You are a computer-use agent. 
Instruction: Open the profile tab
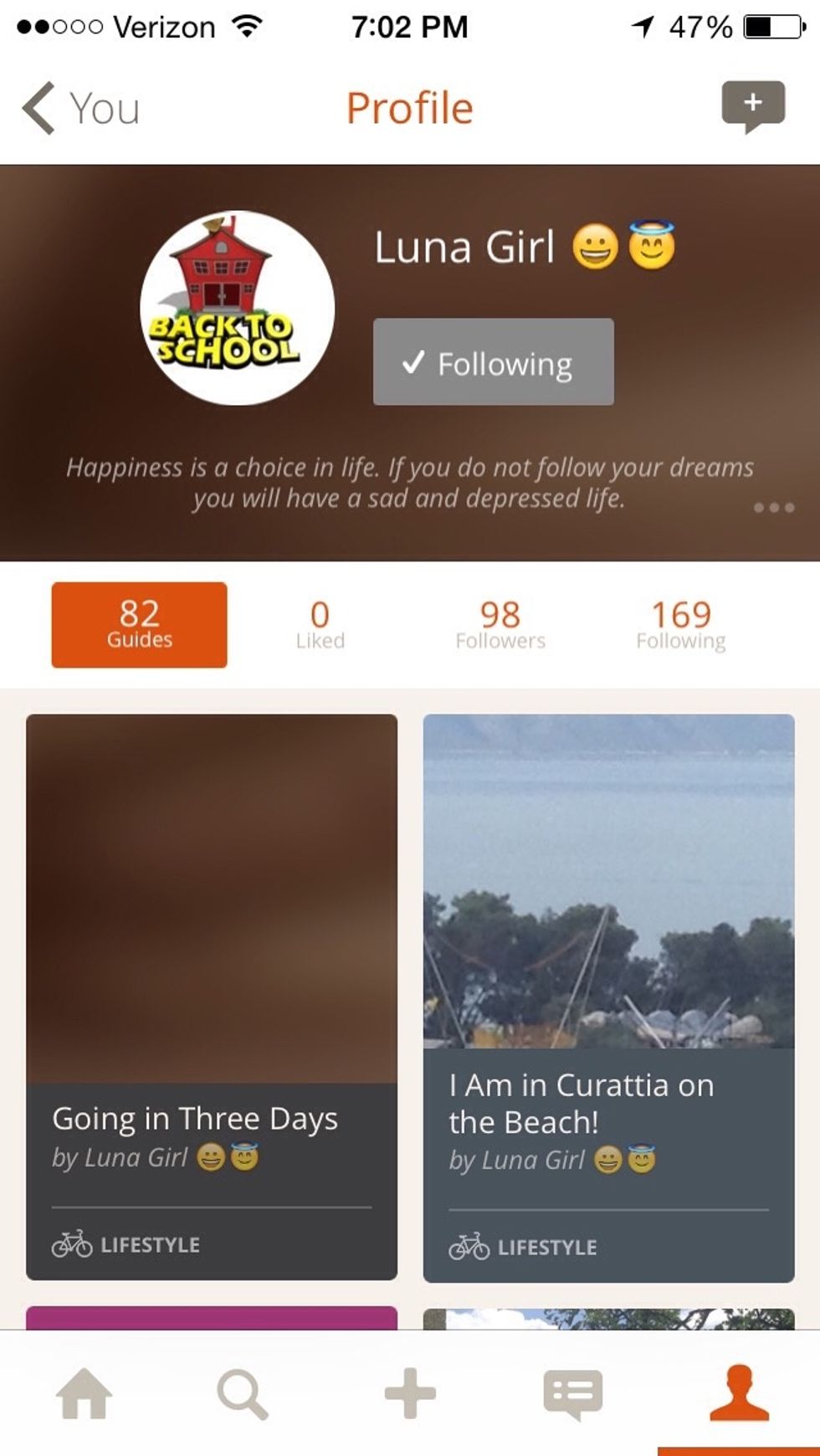click(x=738, y=1393)
